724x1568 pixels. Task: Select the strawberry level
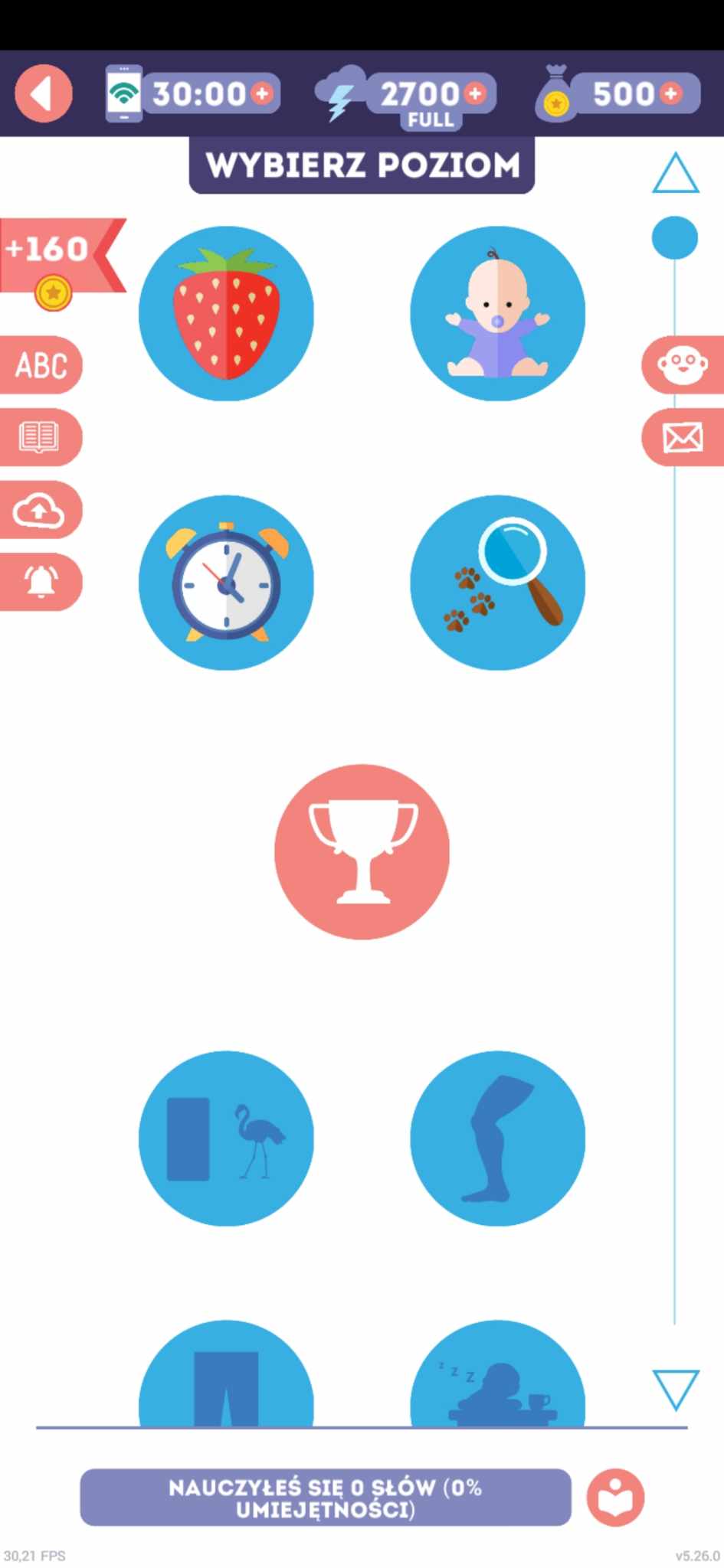(226, 313)
